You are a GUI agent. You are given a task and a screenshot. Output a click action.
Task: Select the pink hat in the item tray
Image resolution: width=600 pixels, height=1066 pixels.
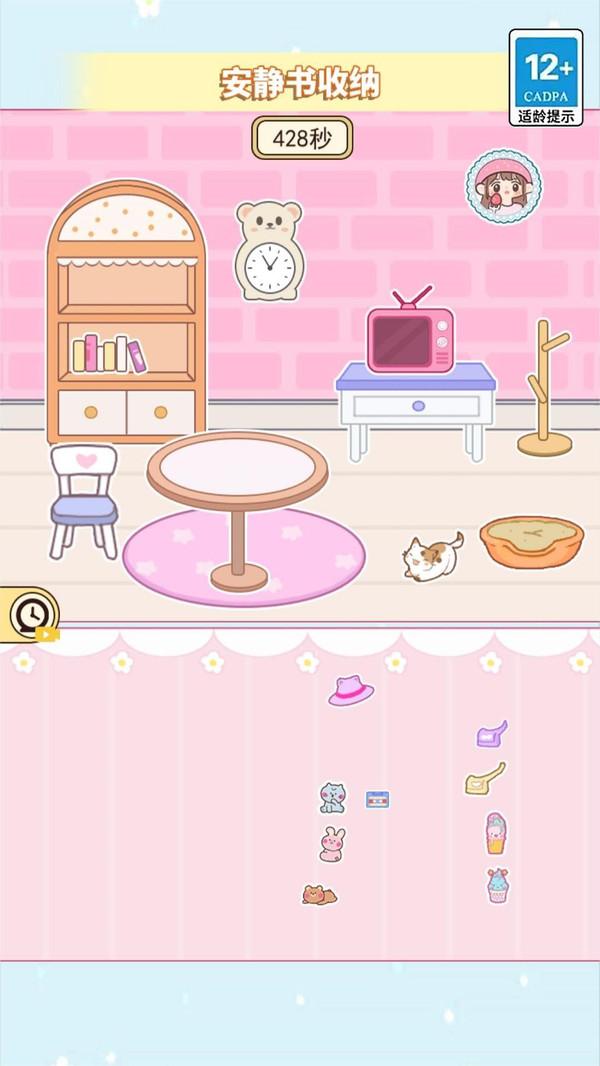point(351,691)
